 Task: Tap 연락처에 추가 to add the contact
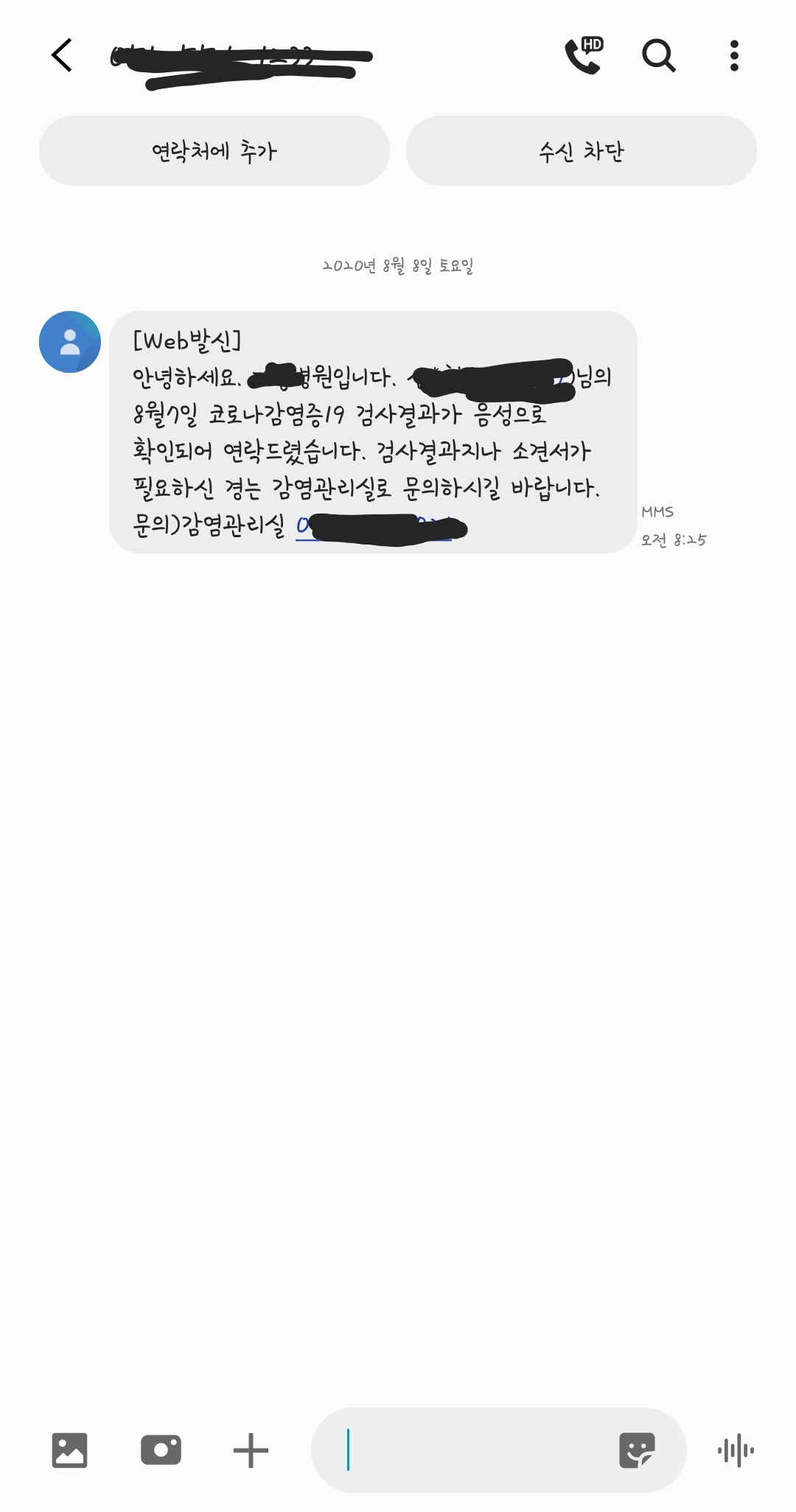click(x=214, y=151)
